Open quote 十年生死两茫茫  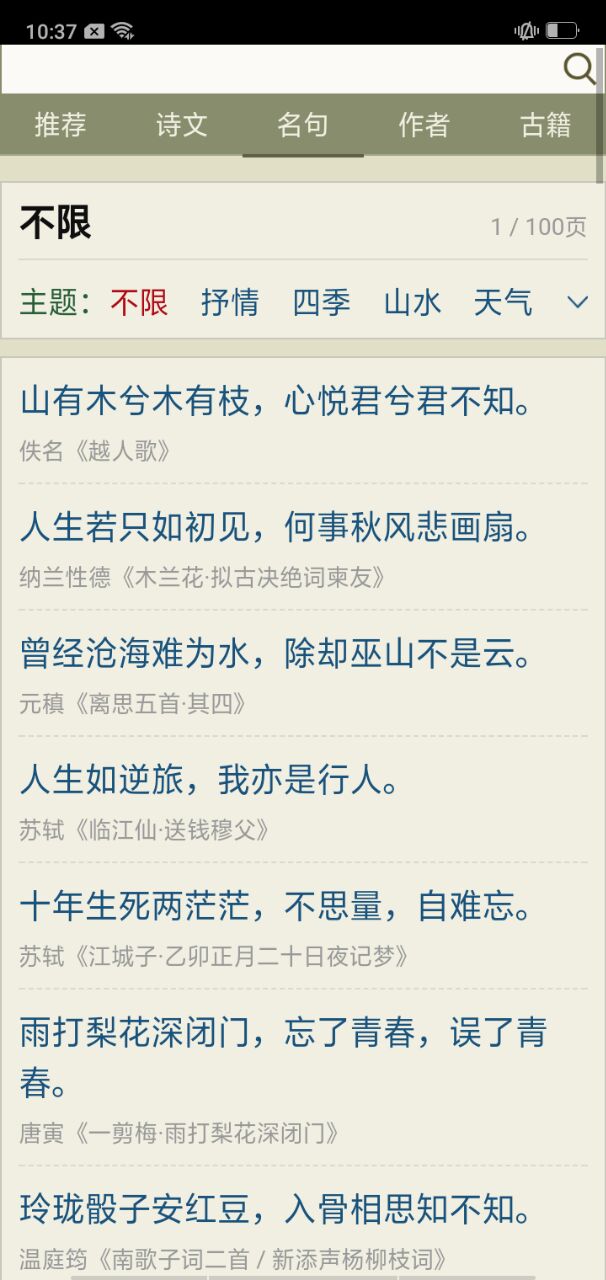(276, 906)
